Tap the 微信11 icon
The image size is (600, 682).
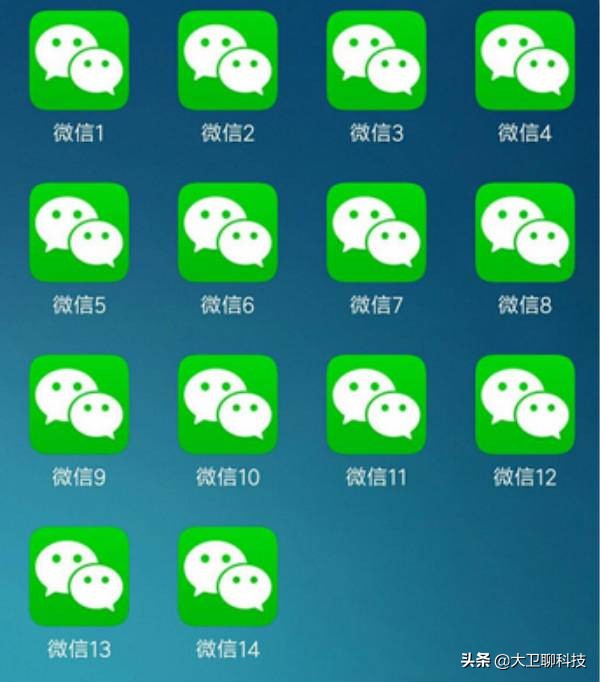coord(377,404)
